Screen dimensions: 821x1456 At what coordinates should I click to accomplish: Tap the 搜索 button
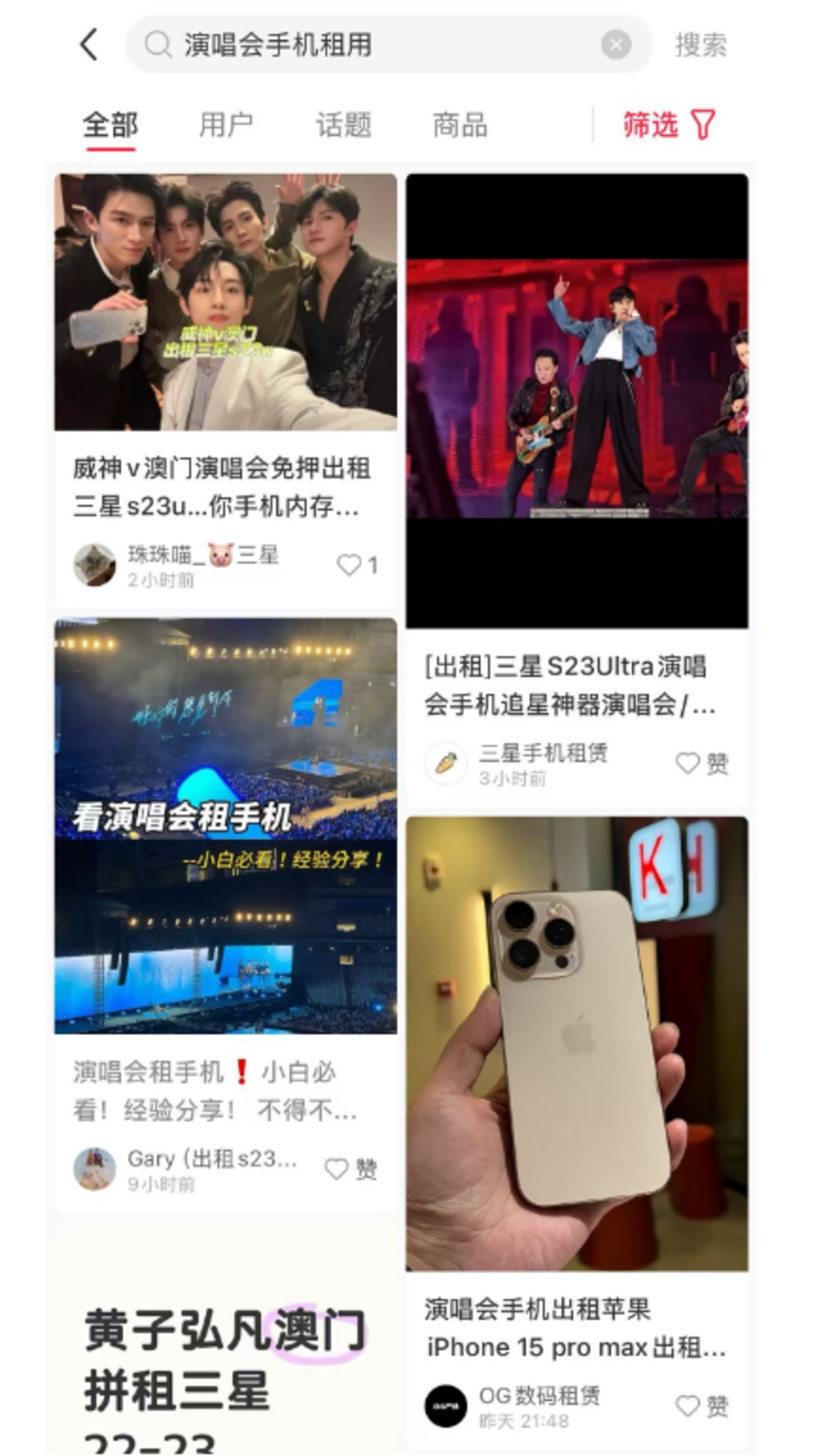coord(701,44)
